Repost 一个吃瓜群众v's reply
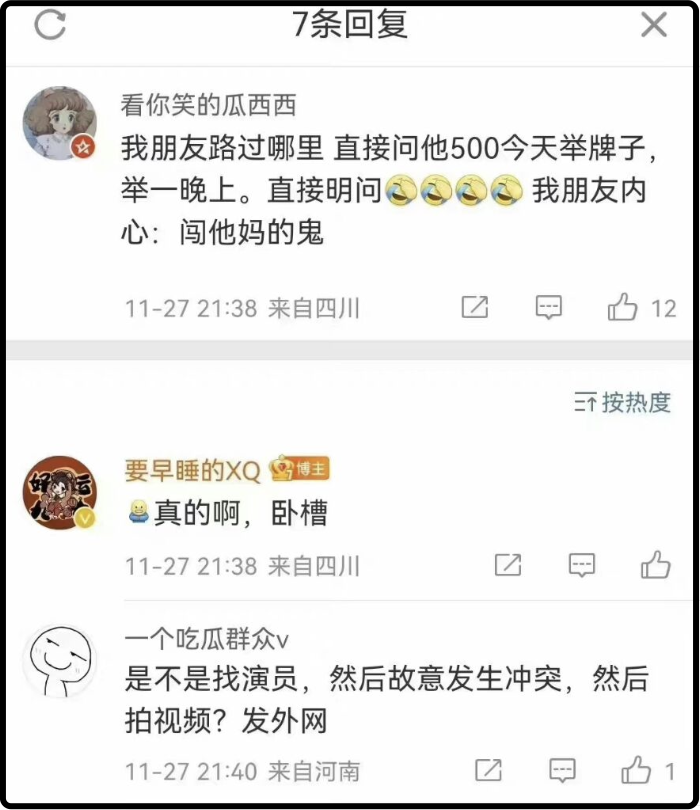The image size is (700, 810). 488,770
